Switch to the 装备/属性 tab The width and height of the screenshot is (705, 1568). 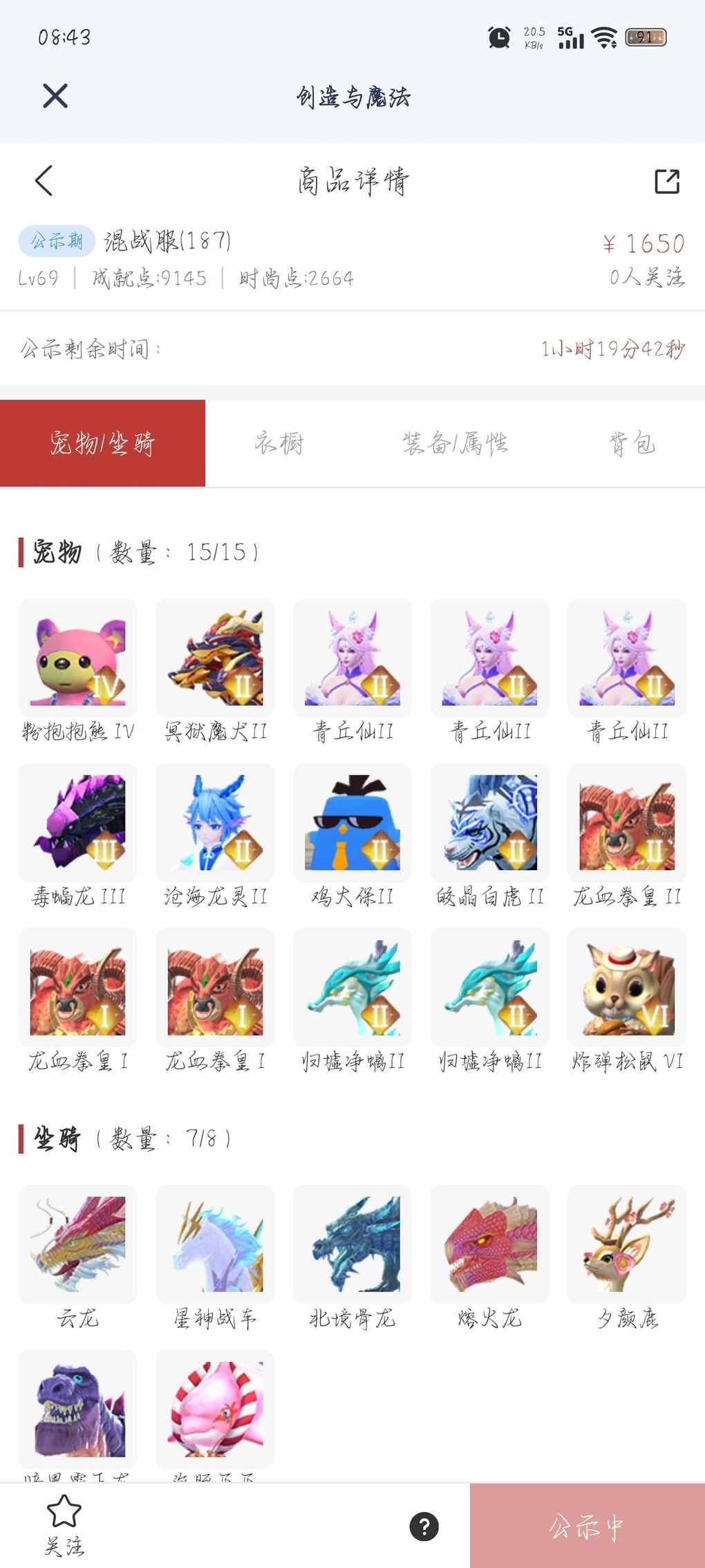tap(455, 443)
